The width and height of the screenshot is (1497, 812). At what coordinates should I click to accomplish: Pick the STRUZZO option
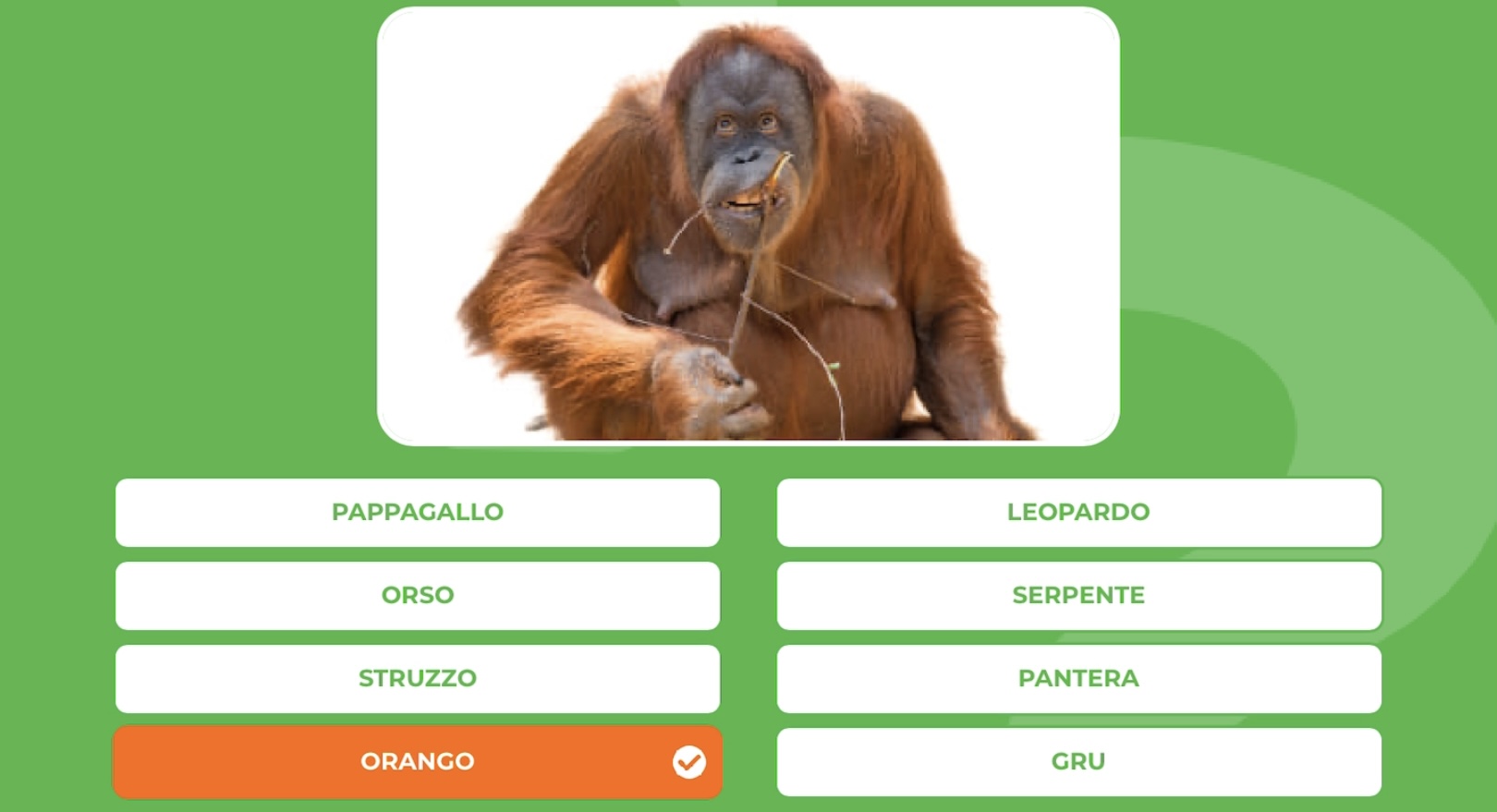point(417,678)
